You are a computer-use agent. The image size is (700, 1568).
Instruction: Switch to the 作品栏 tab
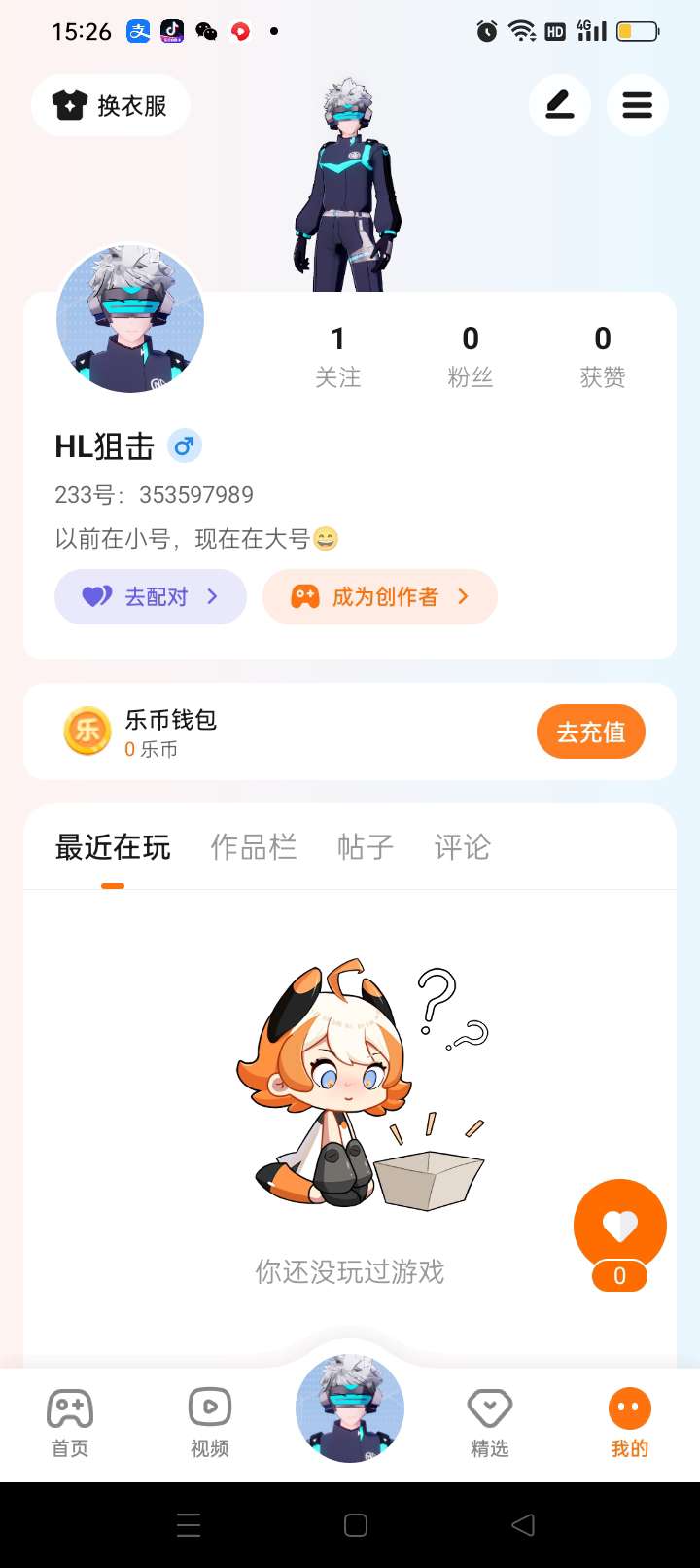pyautogui.click(x=254, y=847)
